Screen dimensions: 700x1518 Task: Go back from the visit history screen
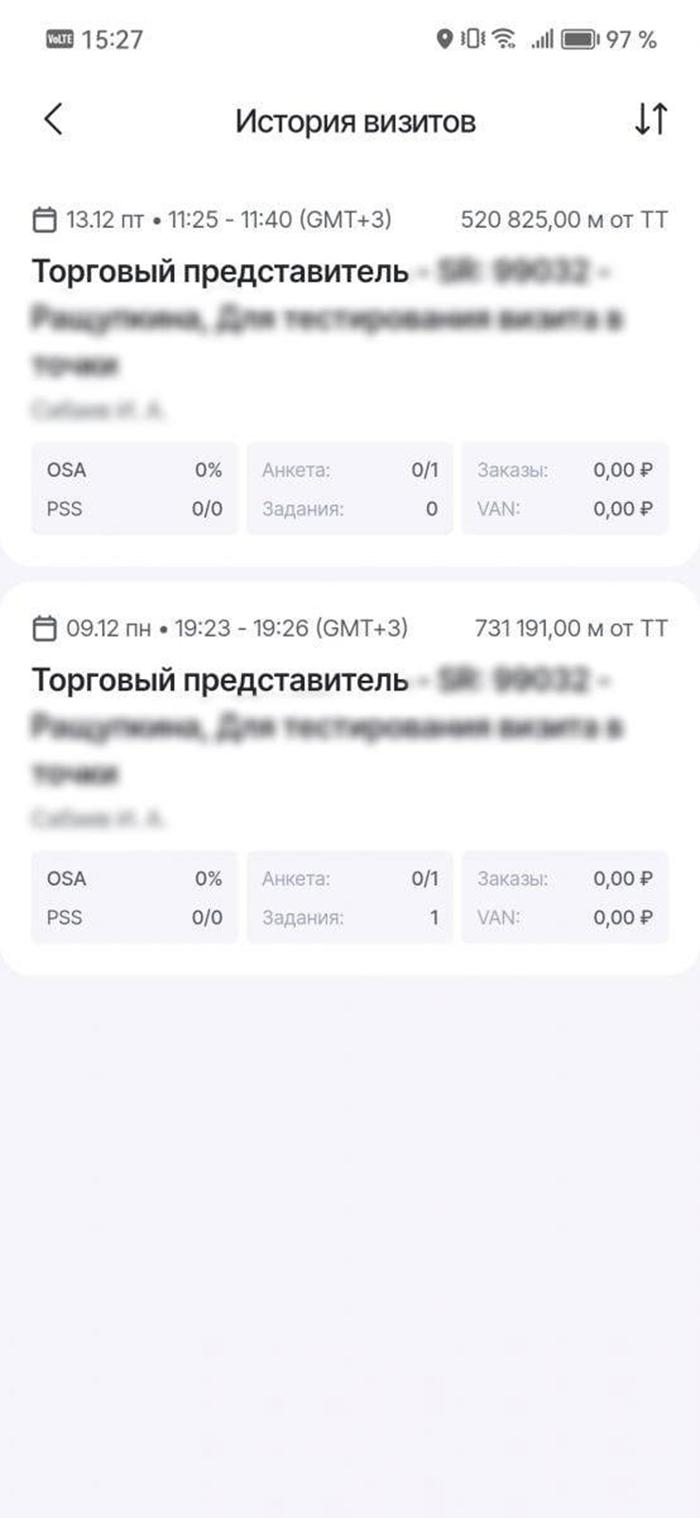pos(53,120)
